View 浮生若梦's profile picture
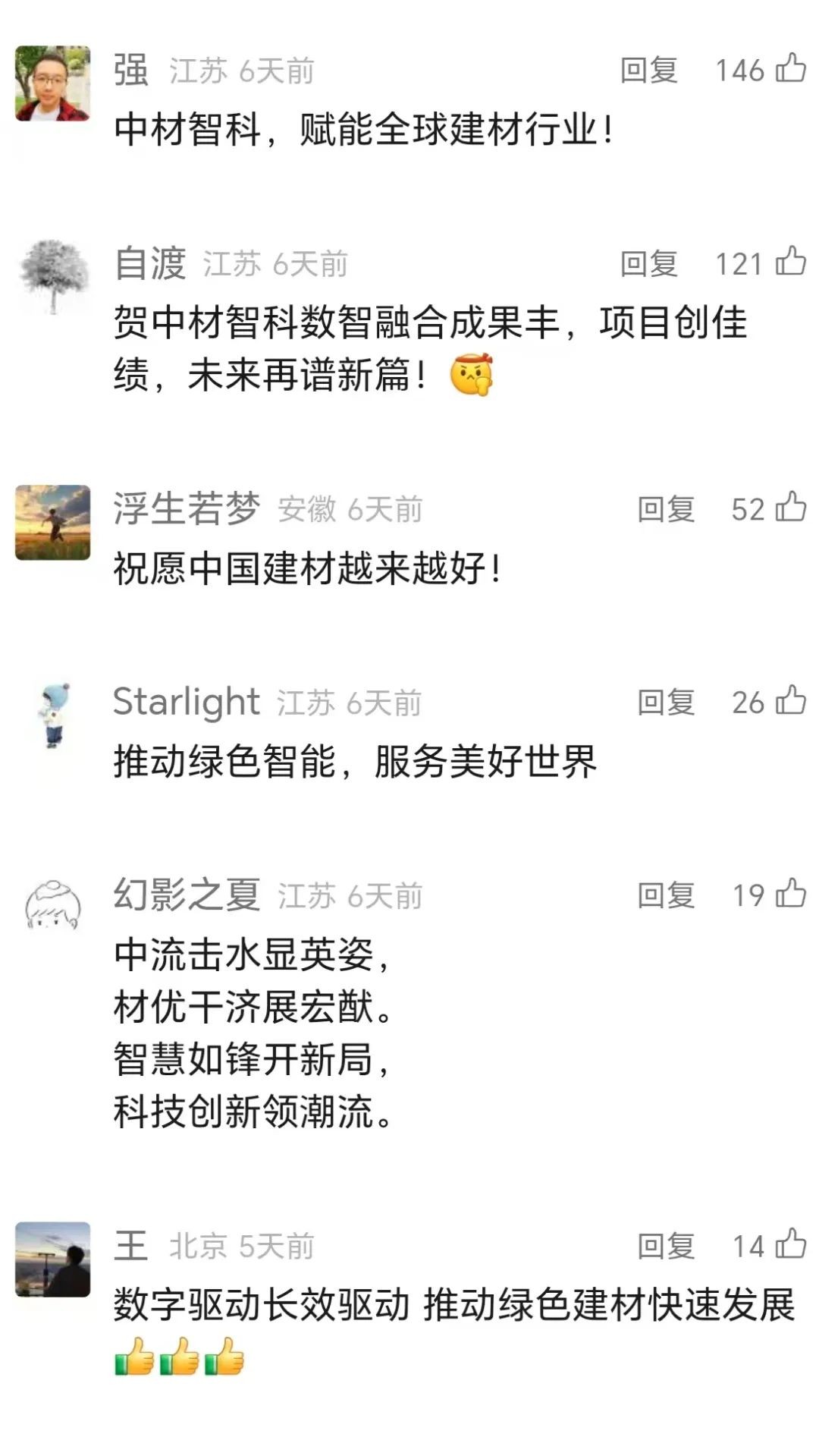This screenshot has height=1456, width=819. pyautogui.click(x=52, y=522)
